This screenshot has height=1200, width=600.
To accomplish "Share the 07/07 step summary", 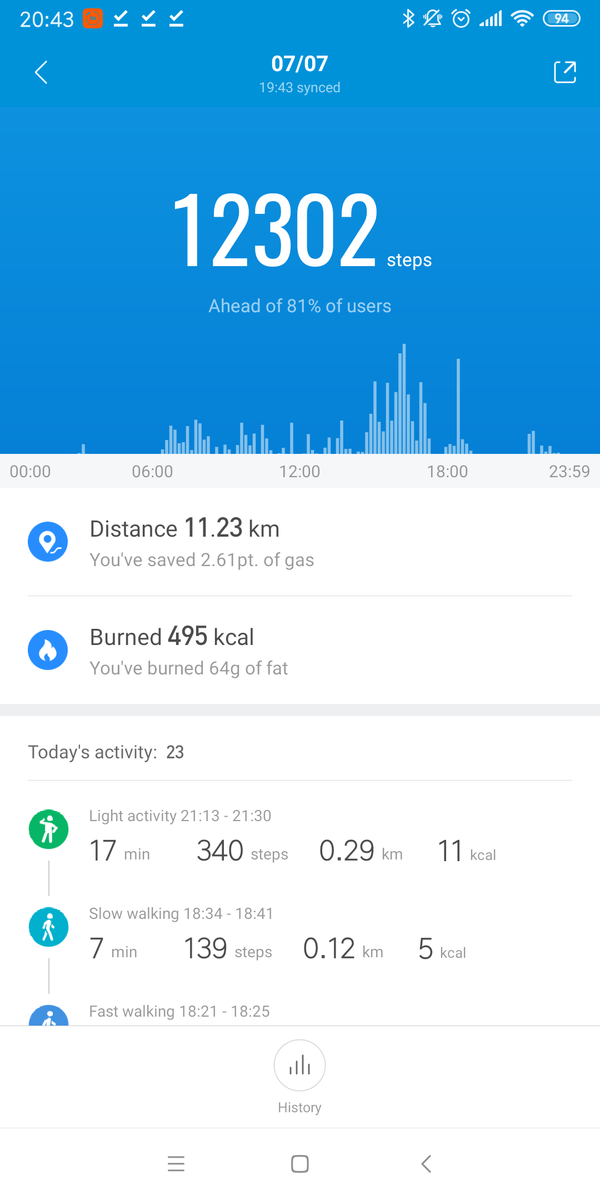I will coord(565,72).
